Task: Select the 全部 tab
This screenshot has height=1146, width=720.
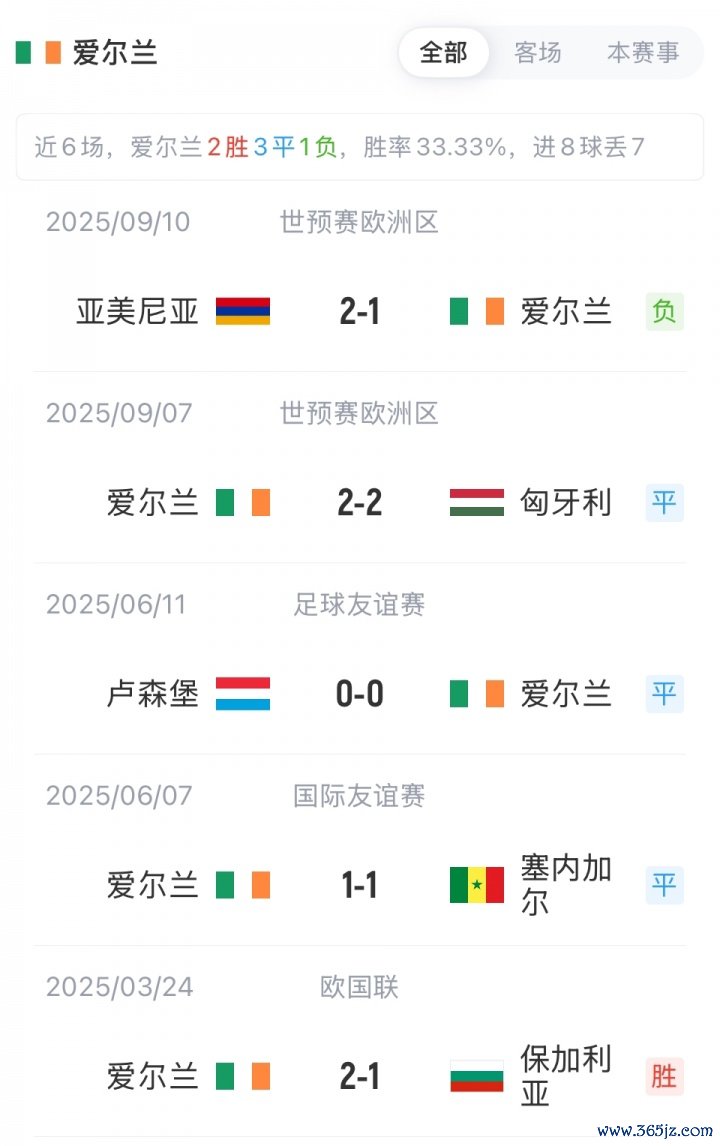Action: pyautogui.click(x=443, y=53)
